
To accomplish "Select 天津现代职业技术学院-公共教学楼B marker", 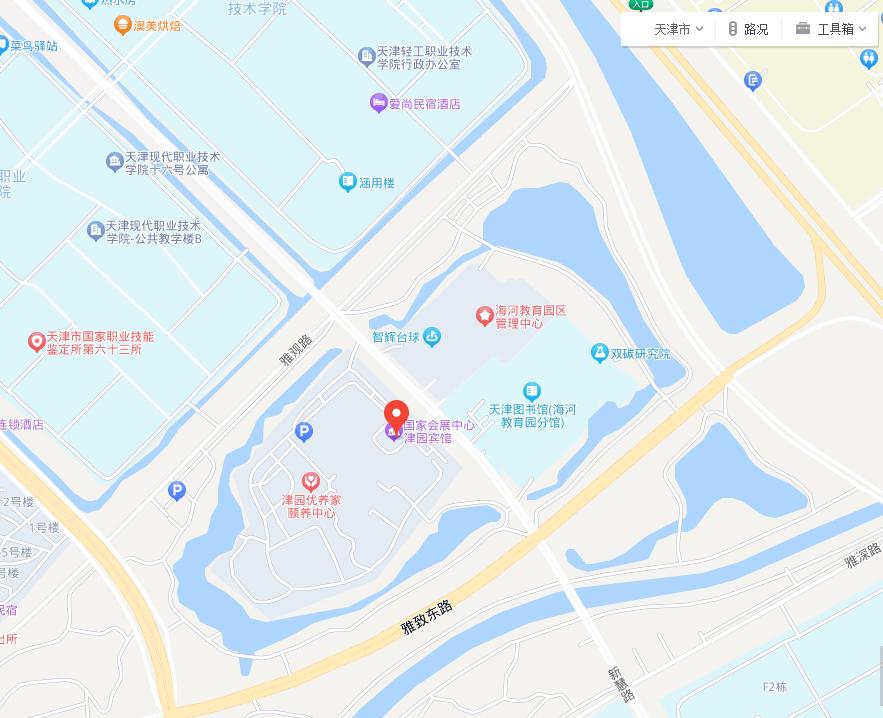I will click(96, 232).
